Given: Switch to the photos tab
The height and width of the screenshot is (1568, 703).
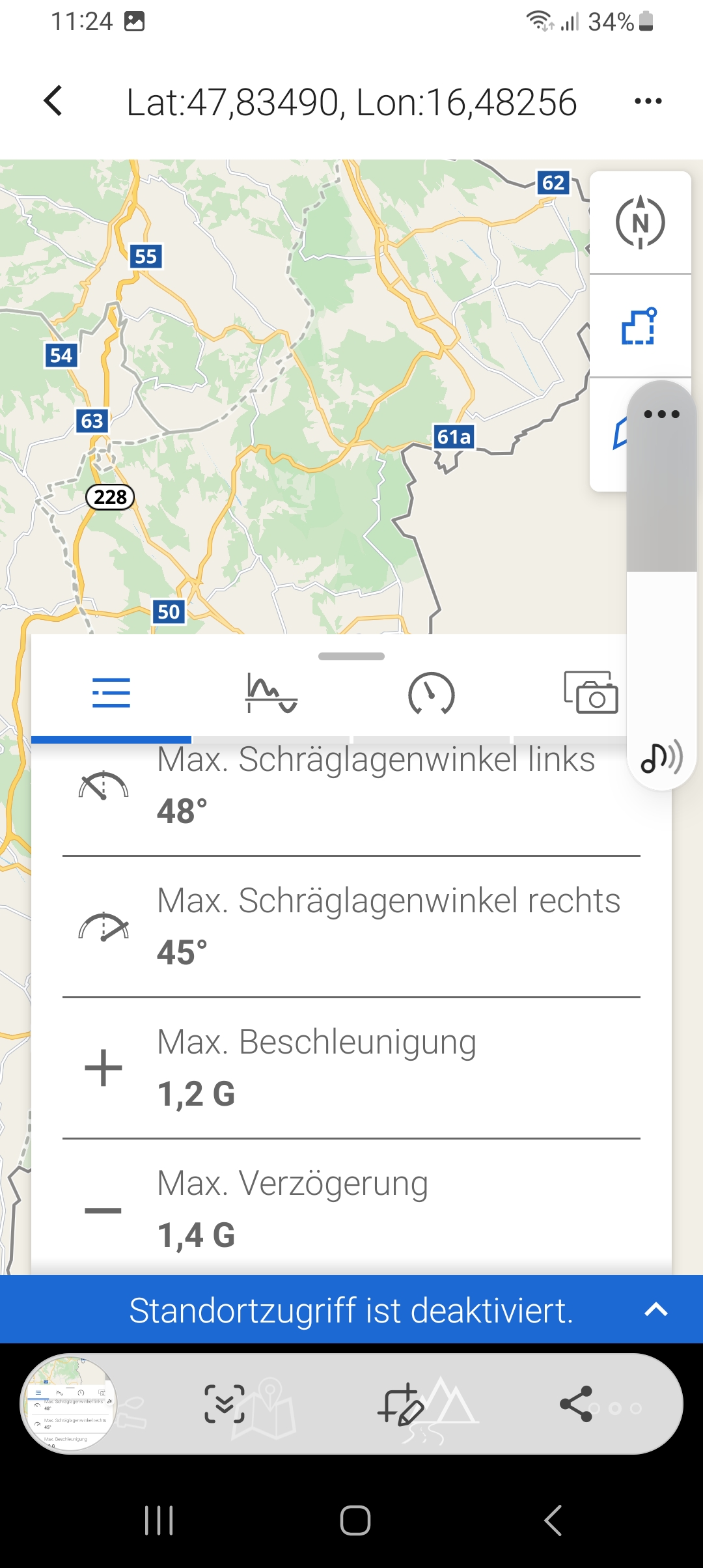Looking at the screenshot, I should click(590, 693).
